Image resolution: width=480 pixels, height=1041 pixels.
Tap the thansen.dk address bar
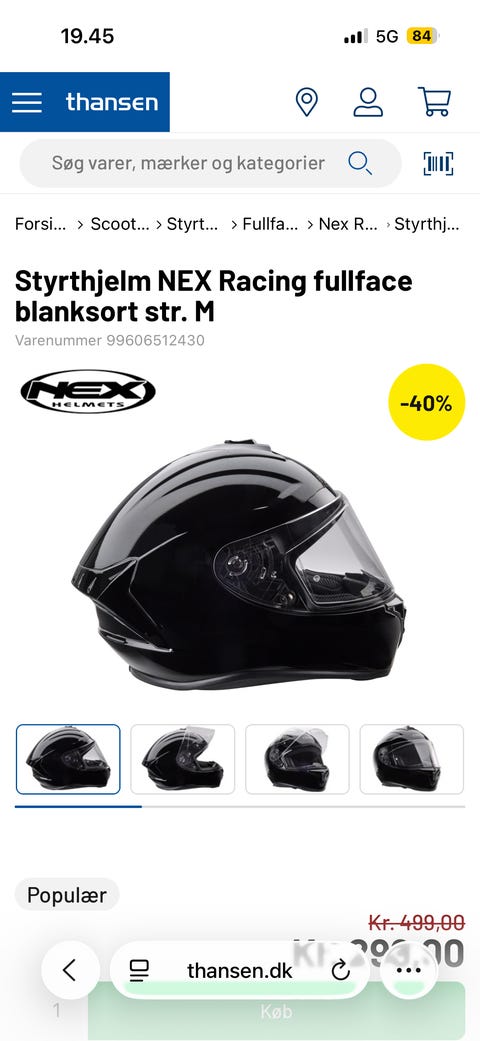point(240,971)
